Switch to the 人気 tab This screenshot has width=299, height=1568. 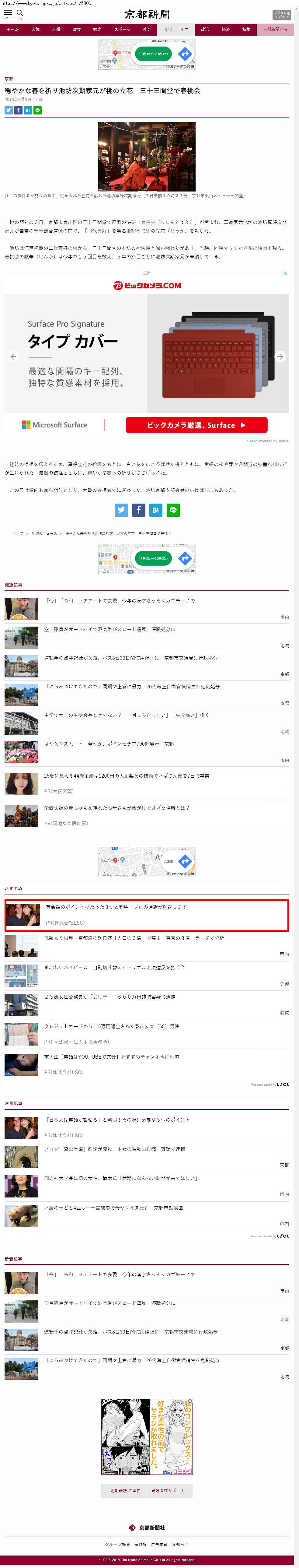tap(35, 29)
